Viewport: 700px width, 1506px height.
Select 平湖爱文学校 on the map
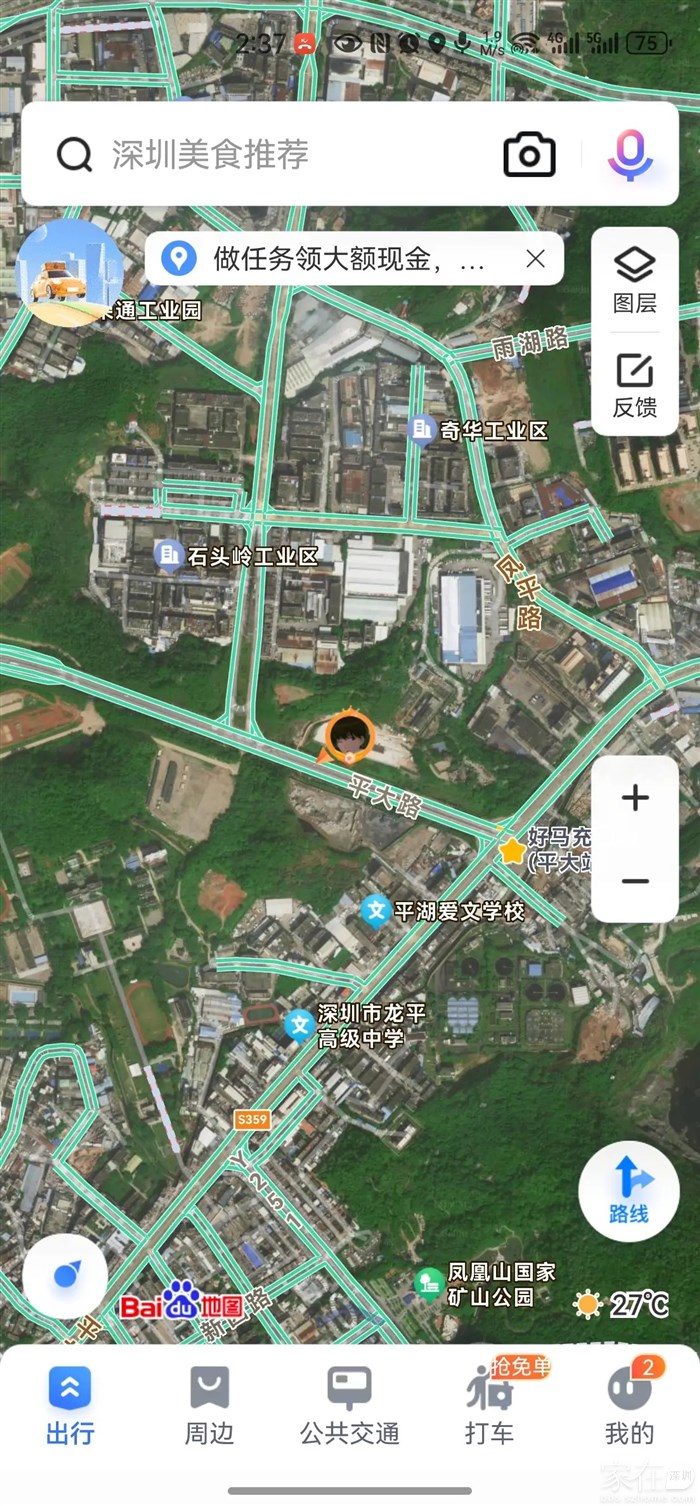tap(377, 911)
